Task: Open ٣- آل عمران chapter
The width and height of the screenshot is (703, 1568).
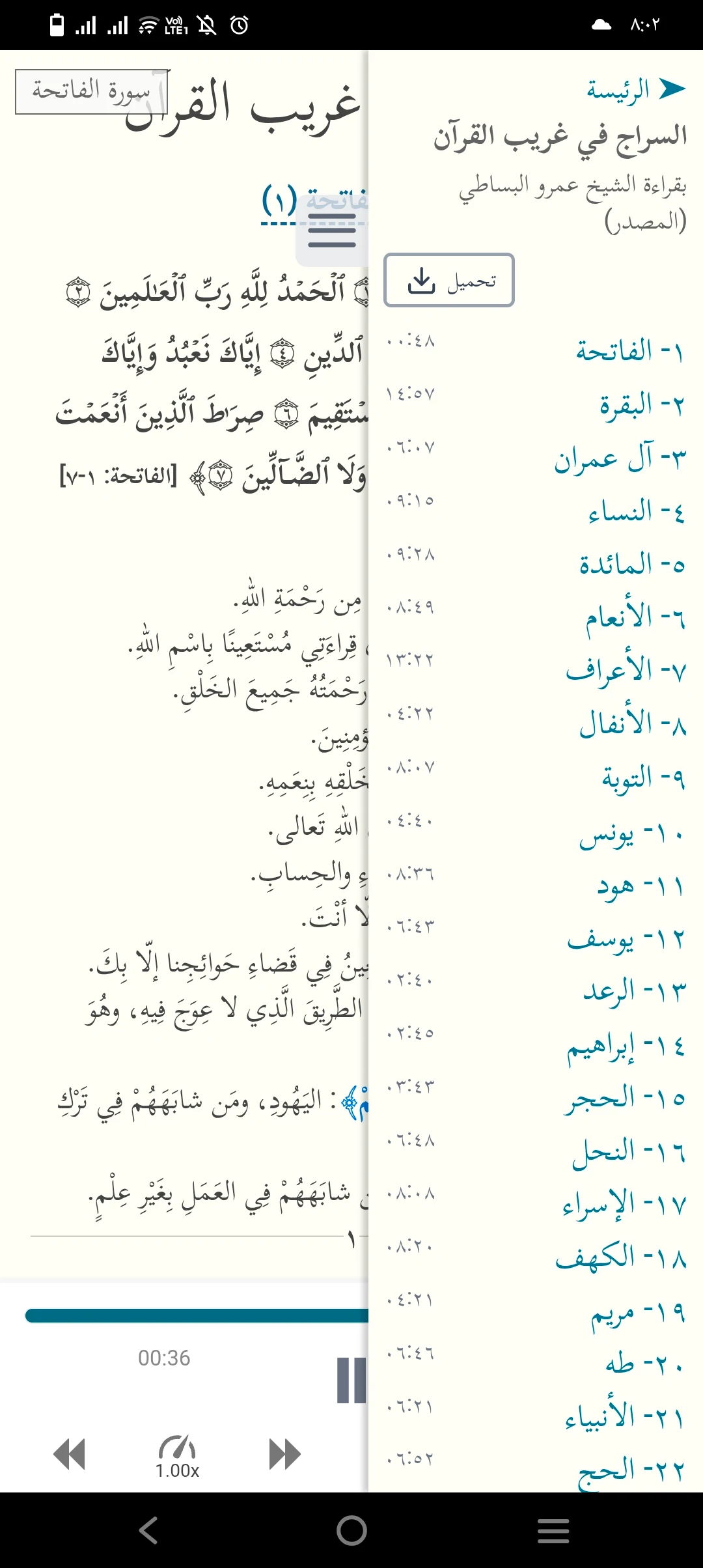Action: [619, 459]
